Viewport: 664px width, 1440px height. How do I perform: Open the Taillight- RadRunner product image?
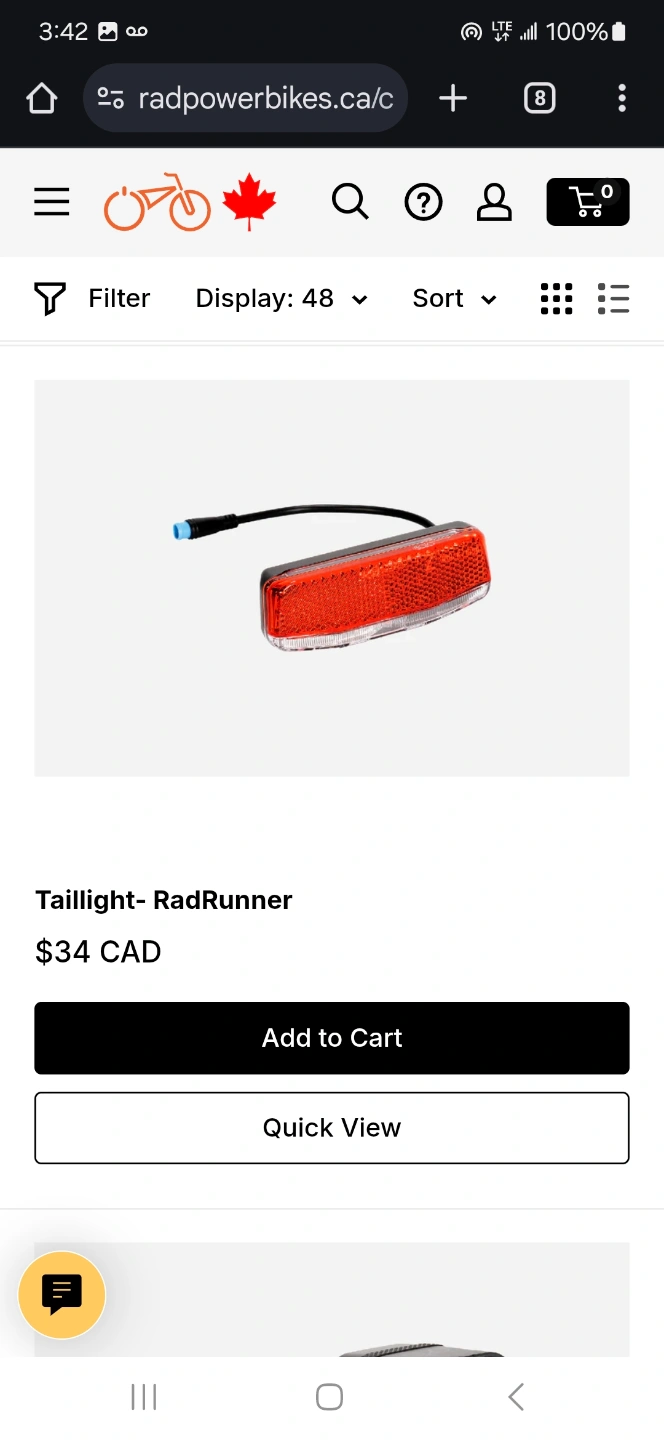pos(332,578)
